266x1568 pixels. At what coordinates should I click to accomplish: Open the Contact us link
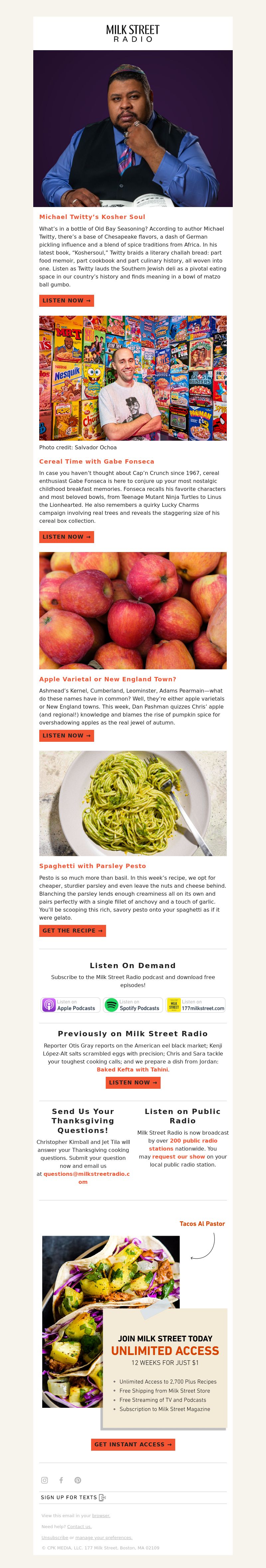79,1526
